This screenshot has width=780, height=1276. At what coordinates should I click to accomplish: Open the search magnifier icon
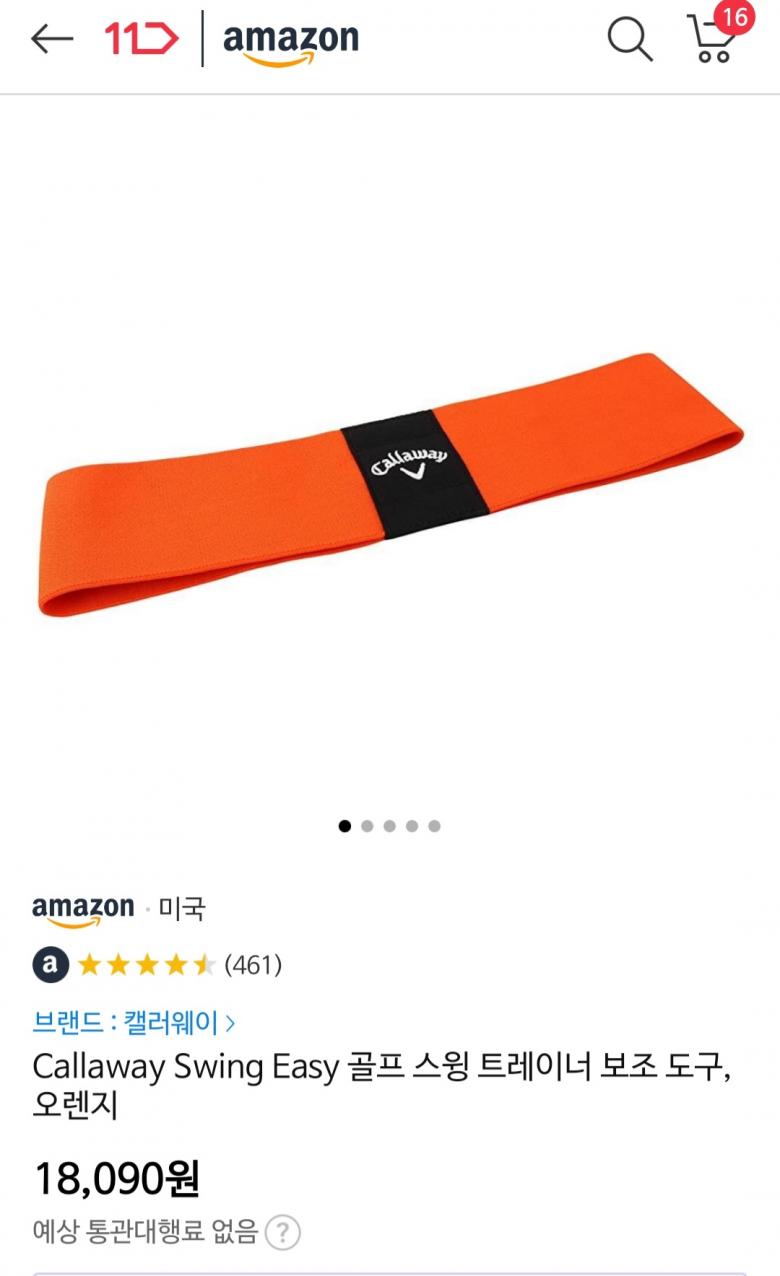click(x=629, y=39)
